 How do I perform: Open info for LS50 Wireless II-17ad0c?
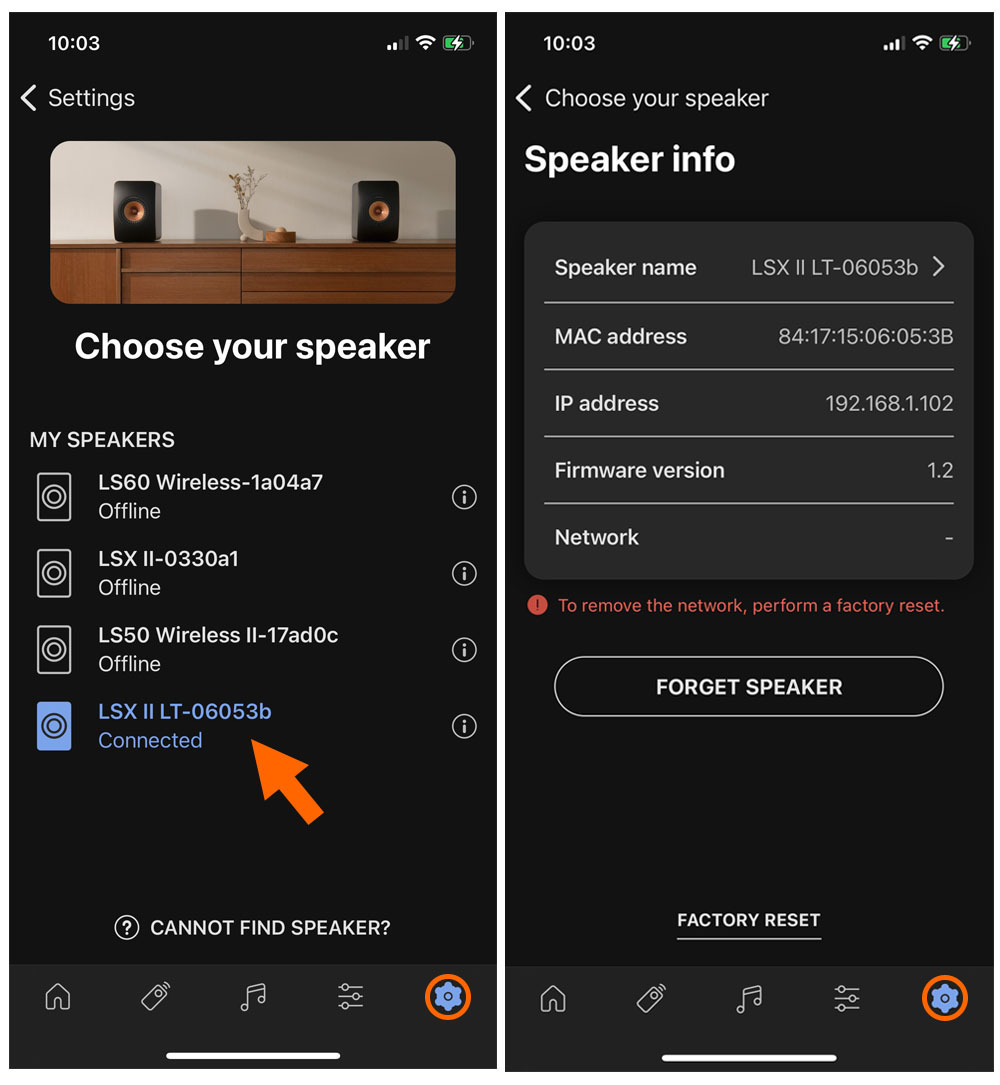pyautogui.click(x=464, y=650)
